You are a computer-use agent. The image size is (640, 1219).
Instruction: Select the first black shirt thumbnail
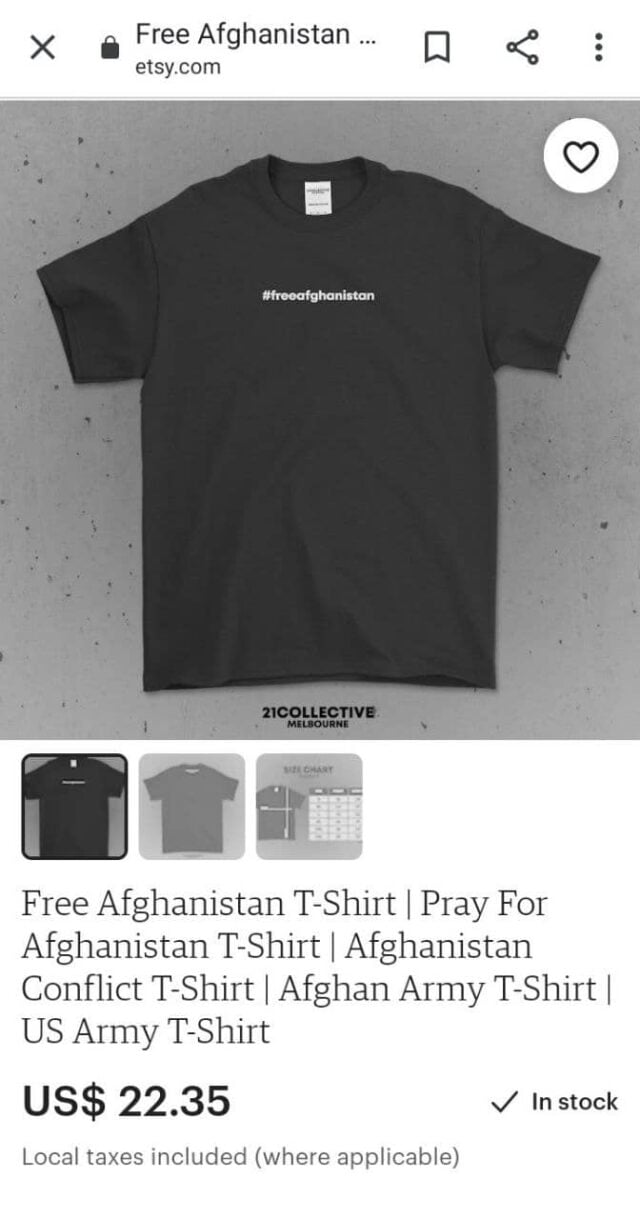[74, 806]
